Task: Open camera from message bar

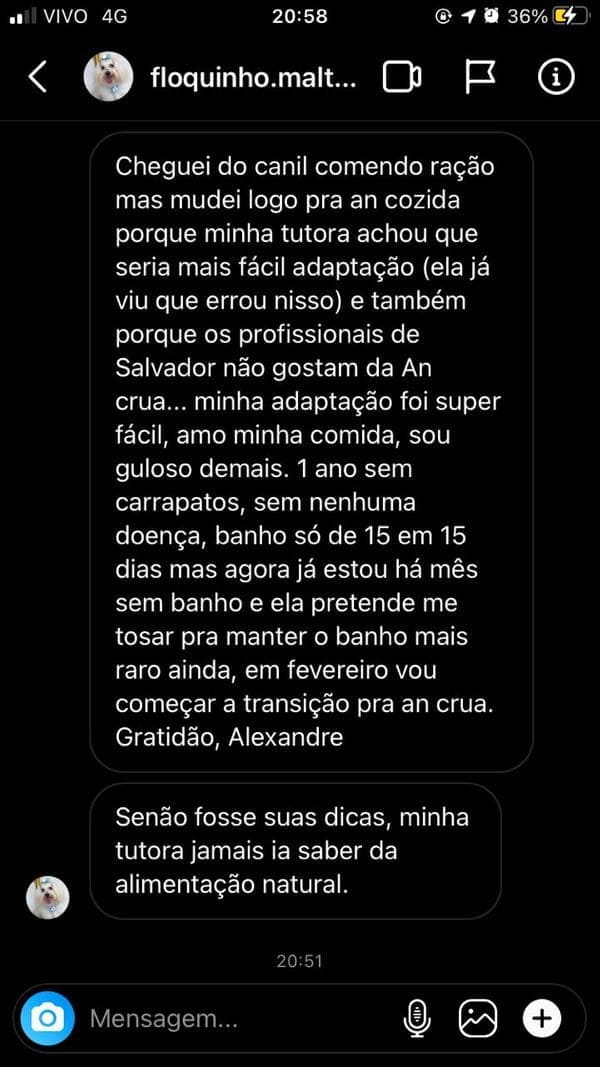Action: [x=47, y=1019]
